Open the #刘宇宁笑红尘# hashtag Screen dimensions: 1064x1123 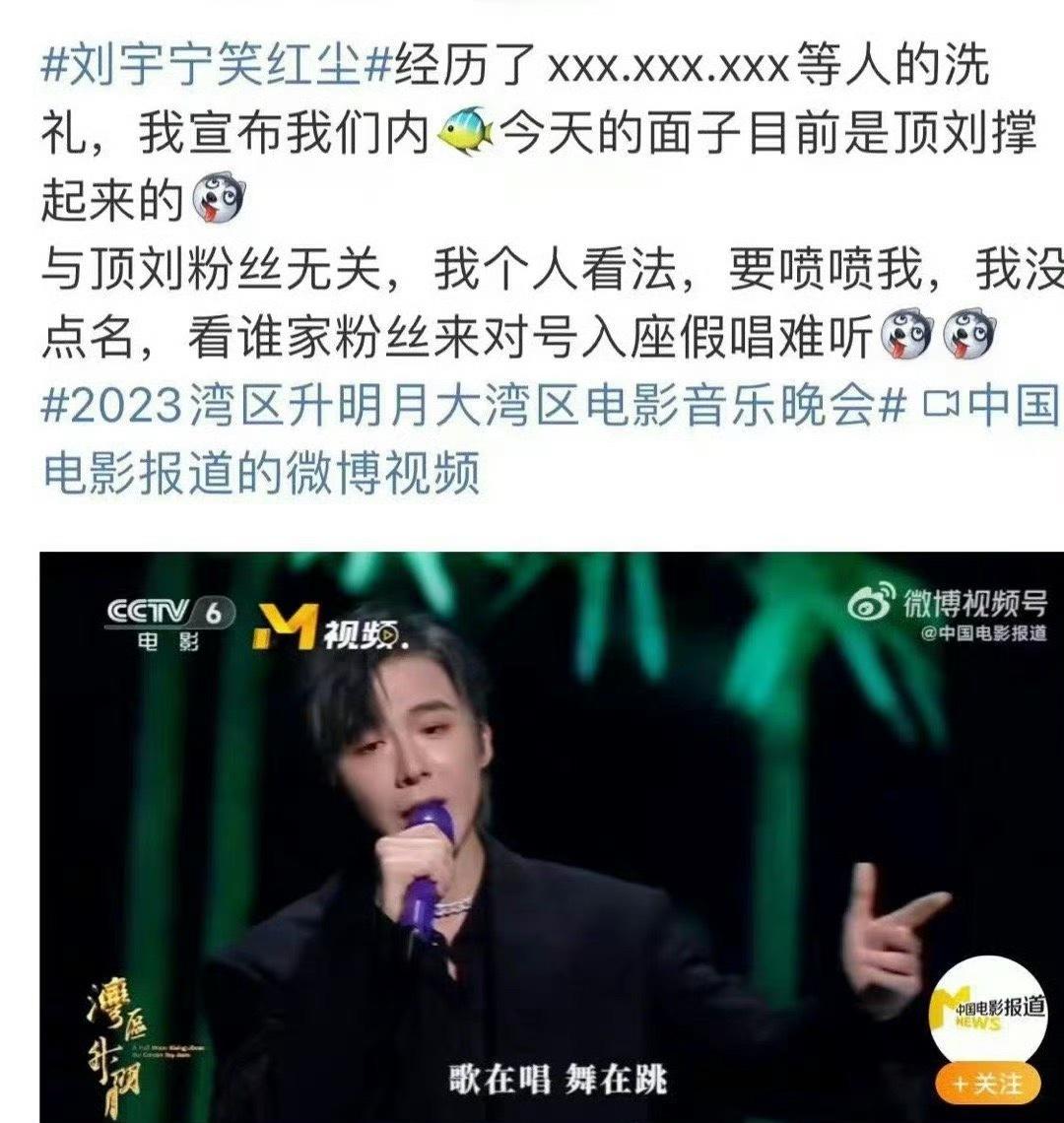pos(217,67)
